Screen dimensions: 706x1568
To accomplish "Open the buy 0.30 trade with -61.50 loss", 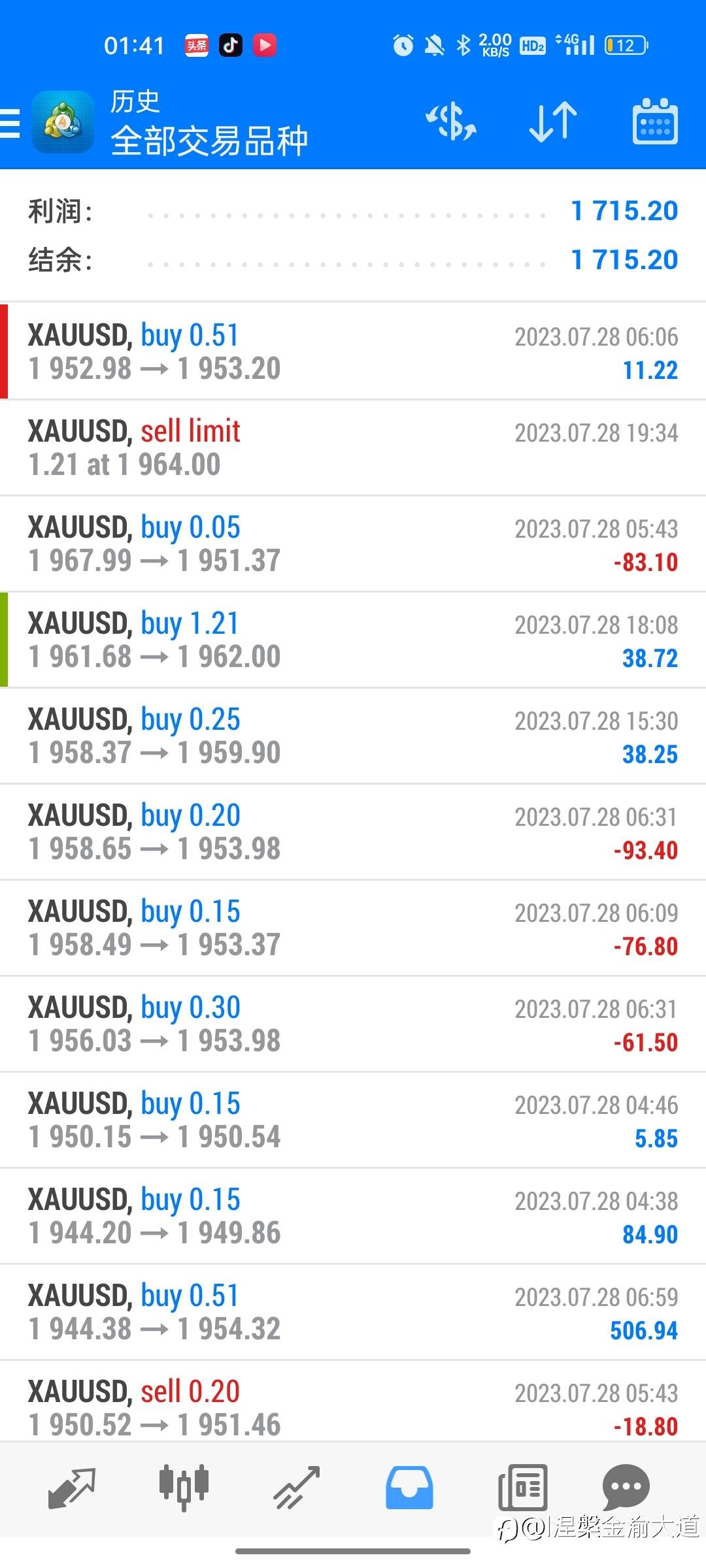I will (x=353, y=1024).
